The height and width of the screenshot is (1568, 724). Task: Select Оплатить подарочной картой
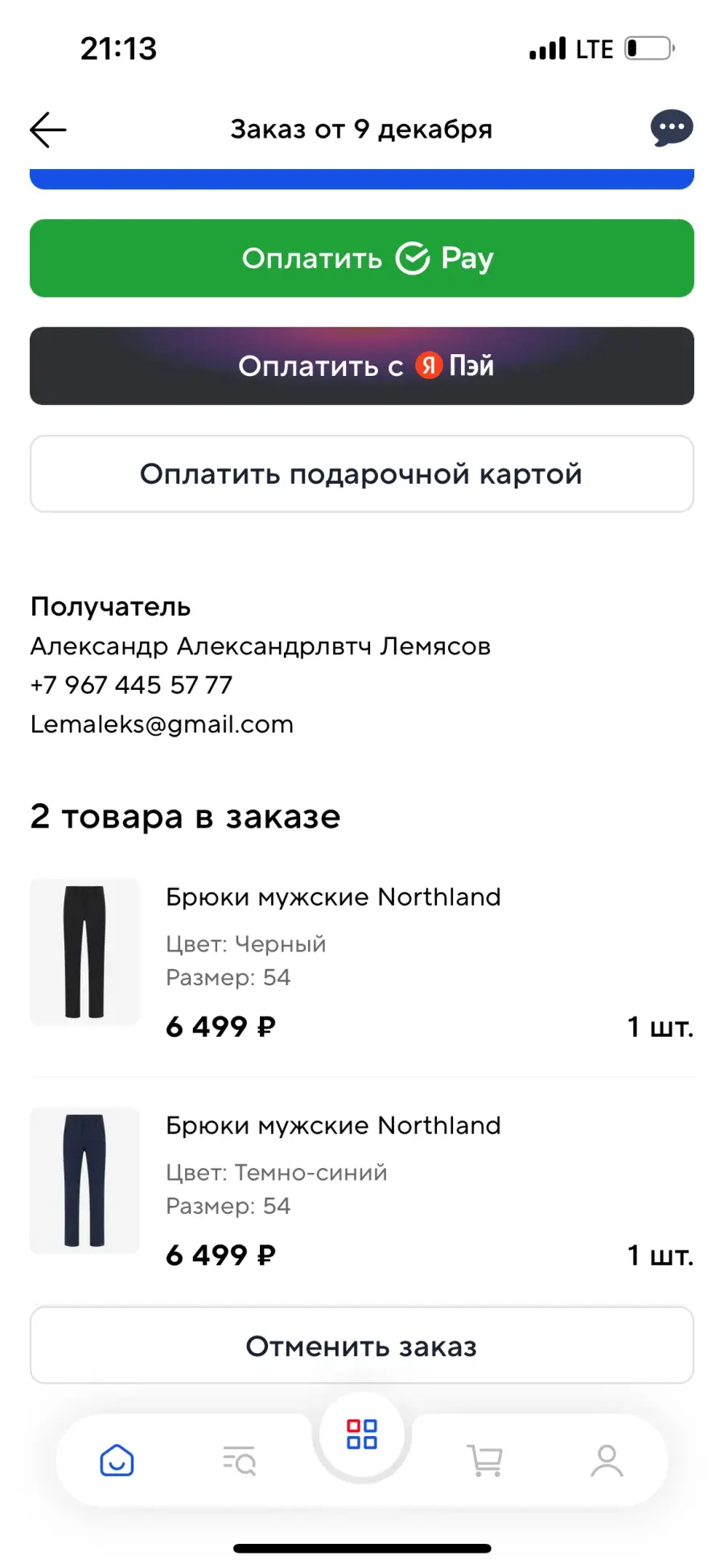pyautogui.click(x=362, y=474)
